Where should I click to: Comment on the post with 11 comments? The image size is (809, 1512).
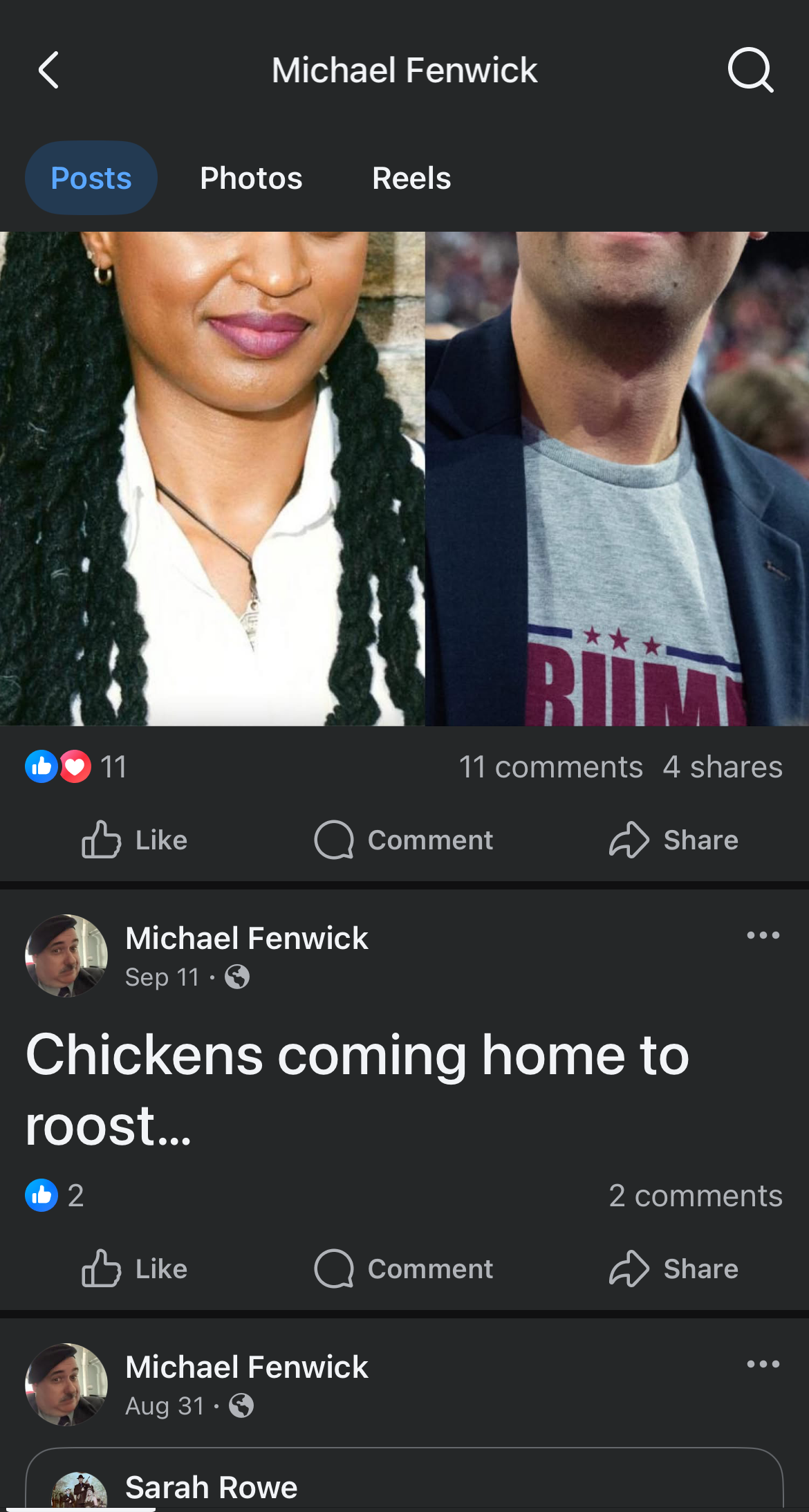point(404,840)
